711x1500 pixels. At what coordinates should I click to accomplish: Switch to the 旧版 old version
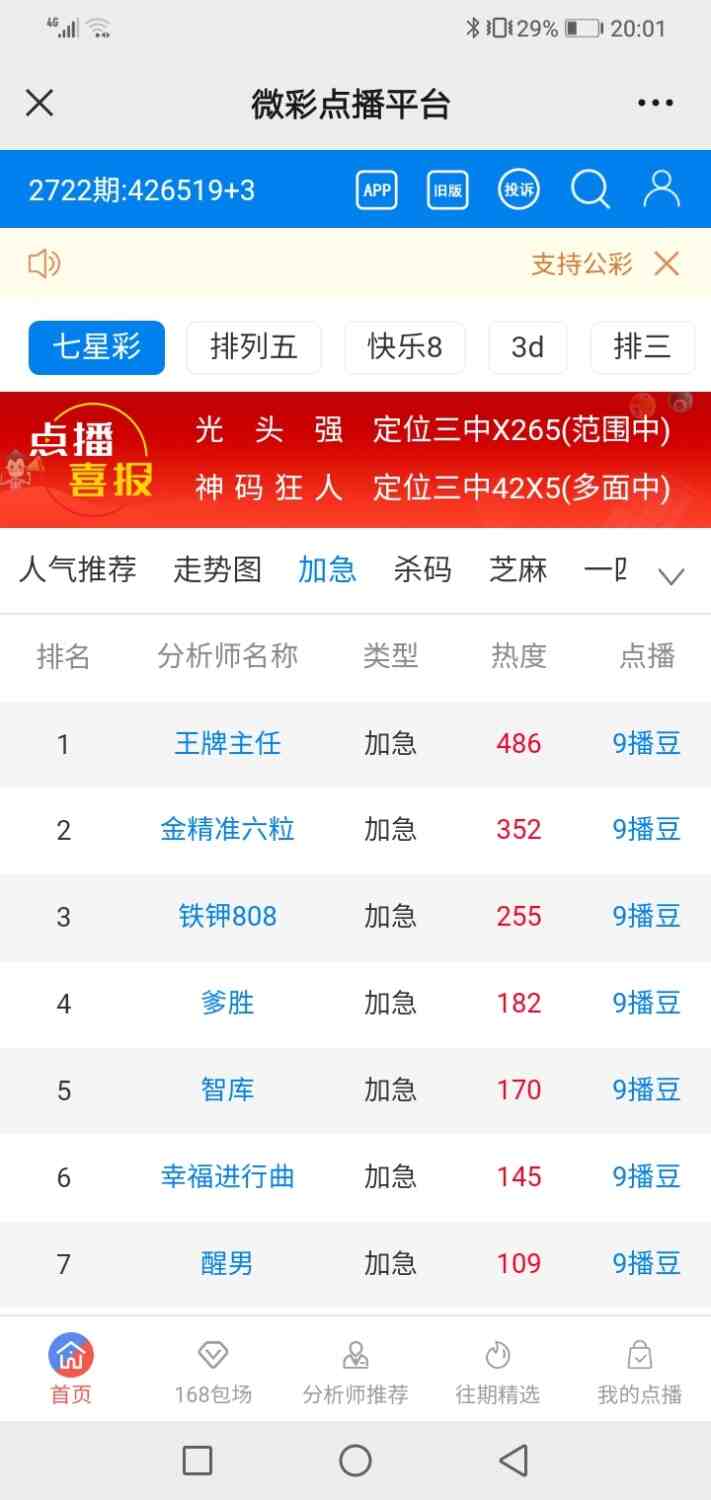(447, 189)
